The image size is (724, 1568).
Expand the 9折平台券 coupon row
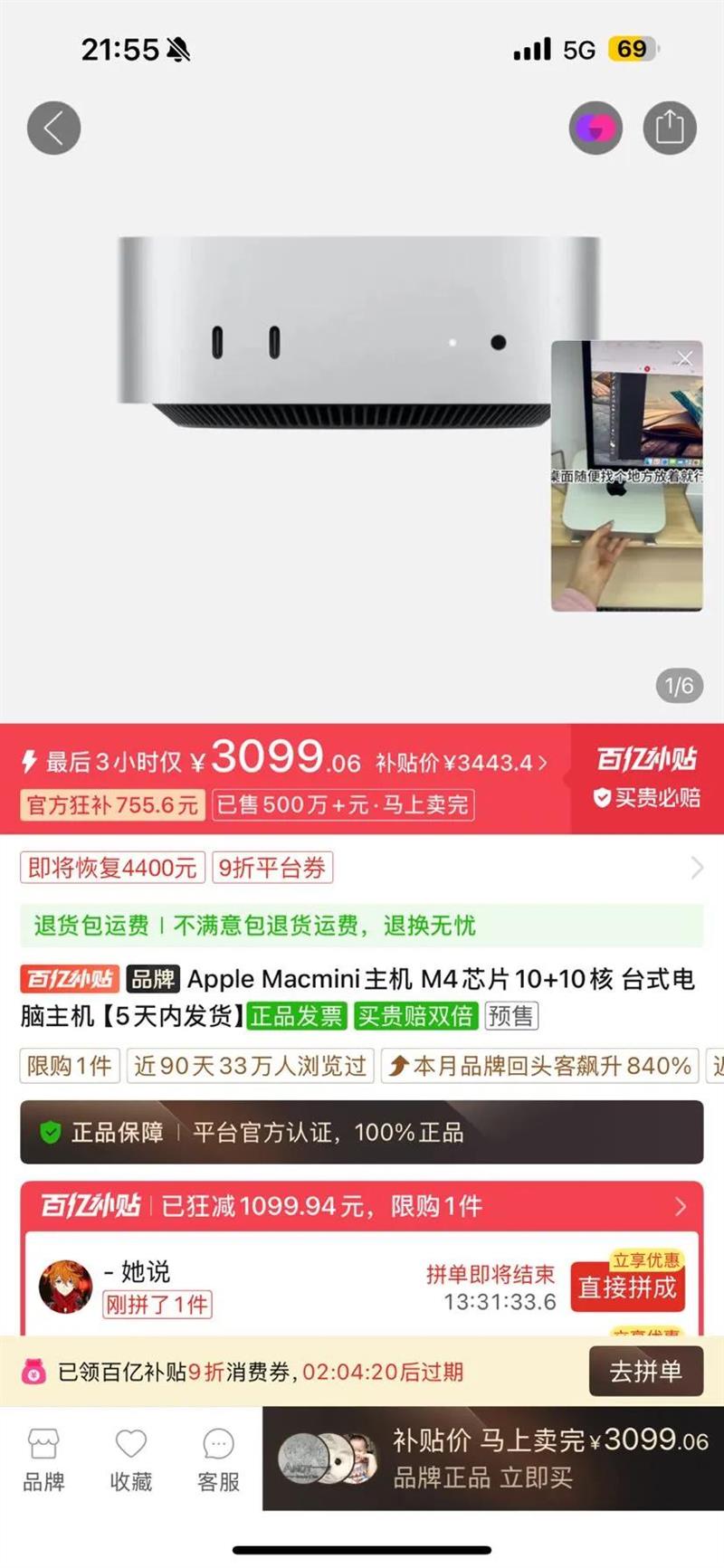coord(362,868)
